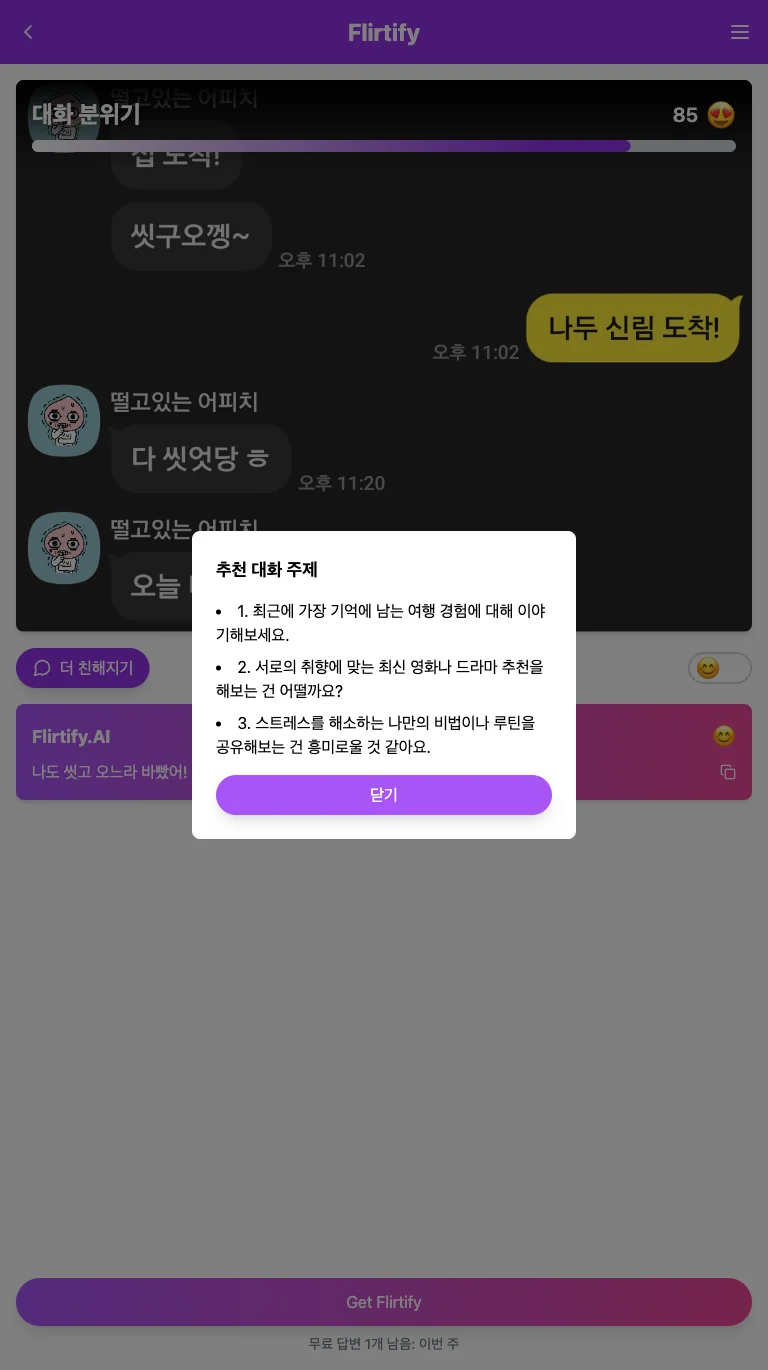Click the heart-eyes emoji next to 85

click(720, 114)
